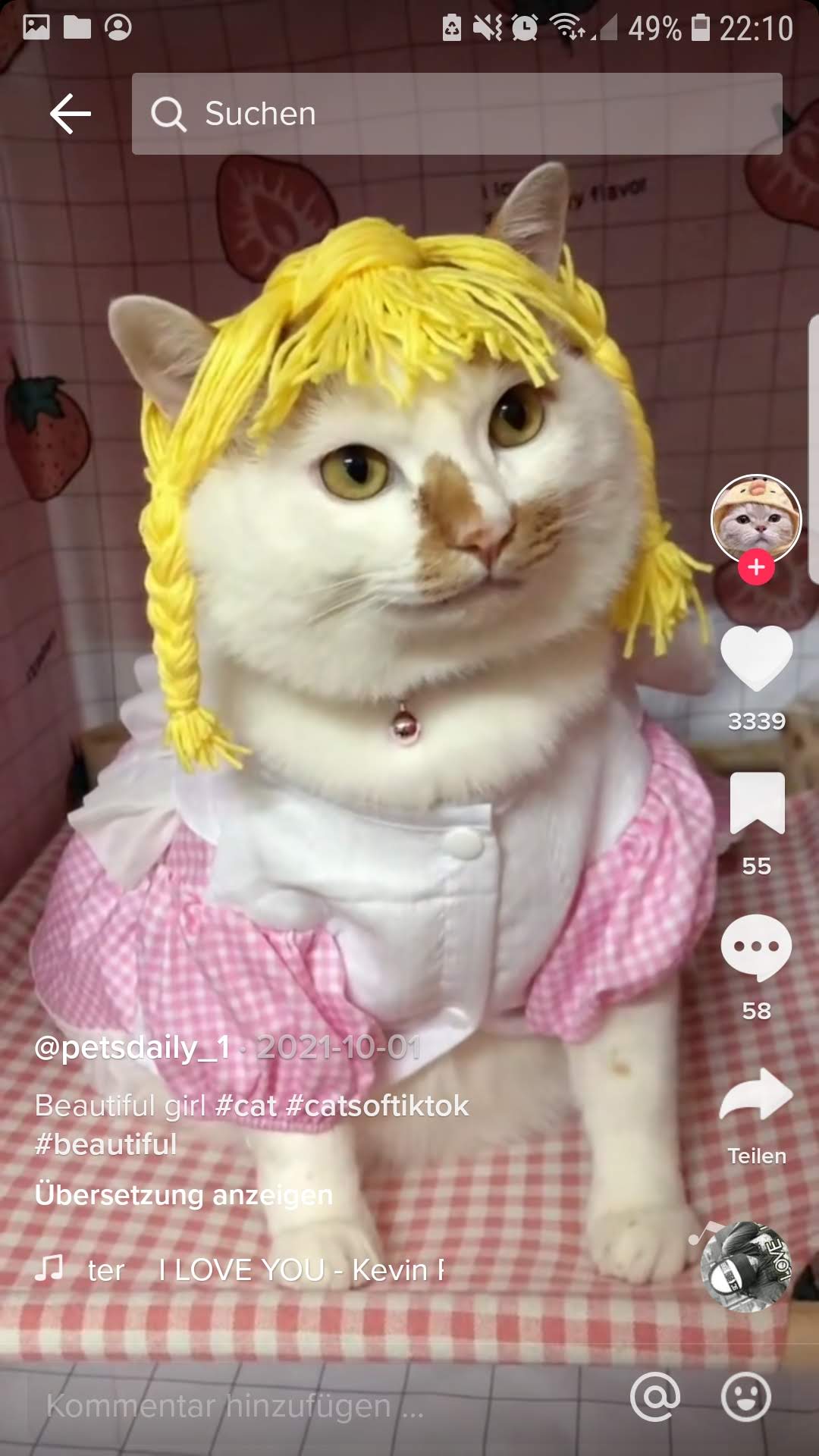The image size is (819, 1456).
Task: Show translation via Übersetzung anzeigen
Action: [x=184, y=1195]
